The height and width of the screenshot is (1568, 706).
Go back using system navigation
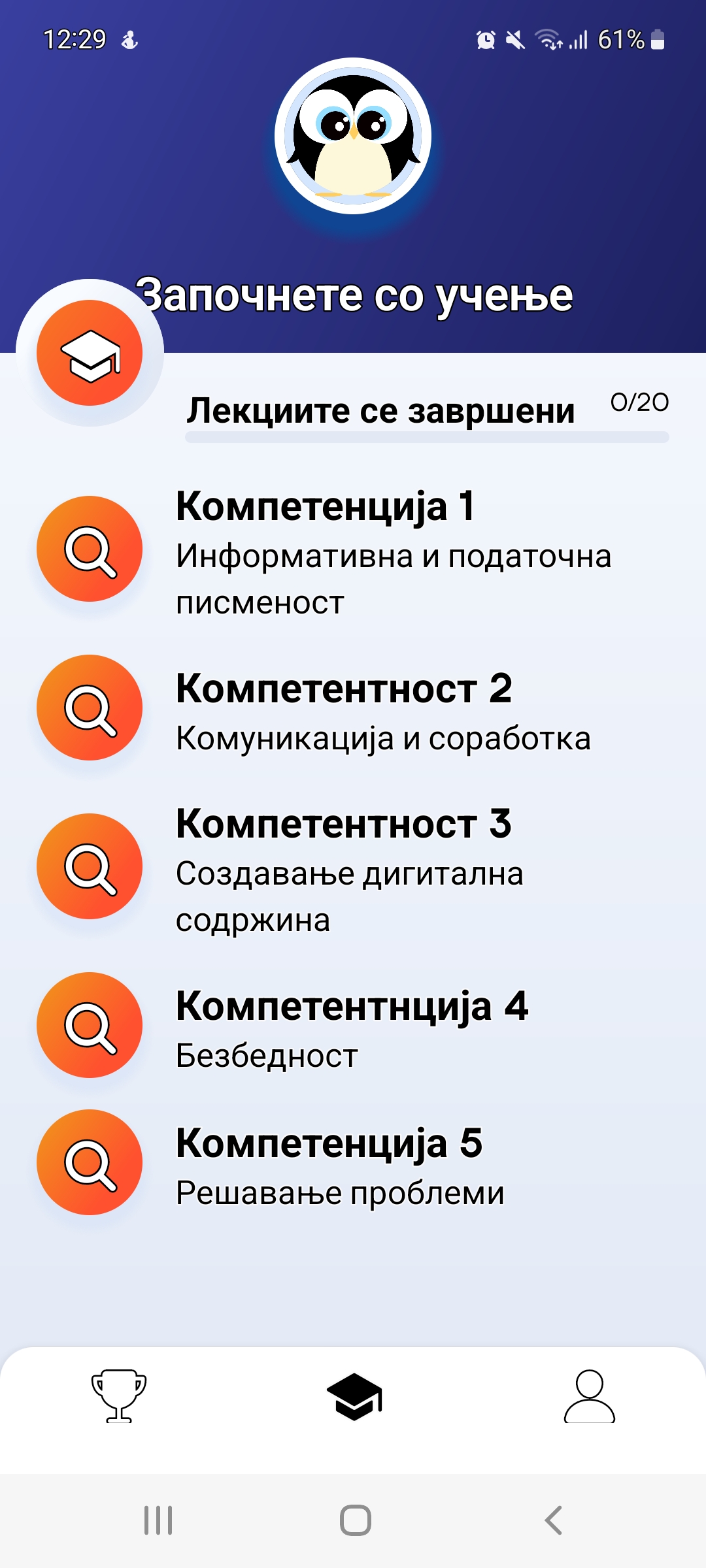point(553,1520)
